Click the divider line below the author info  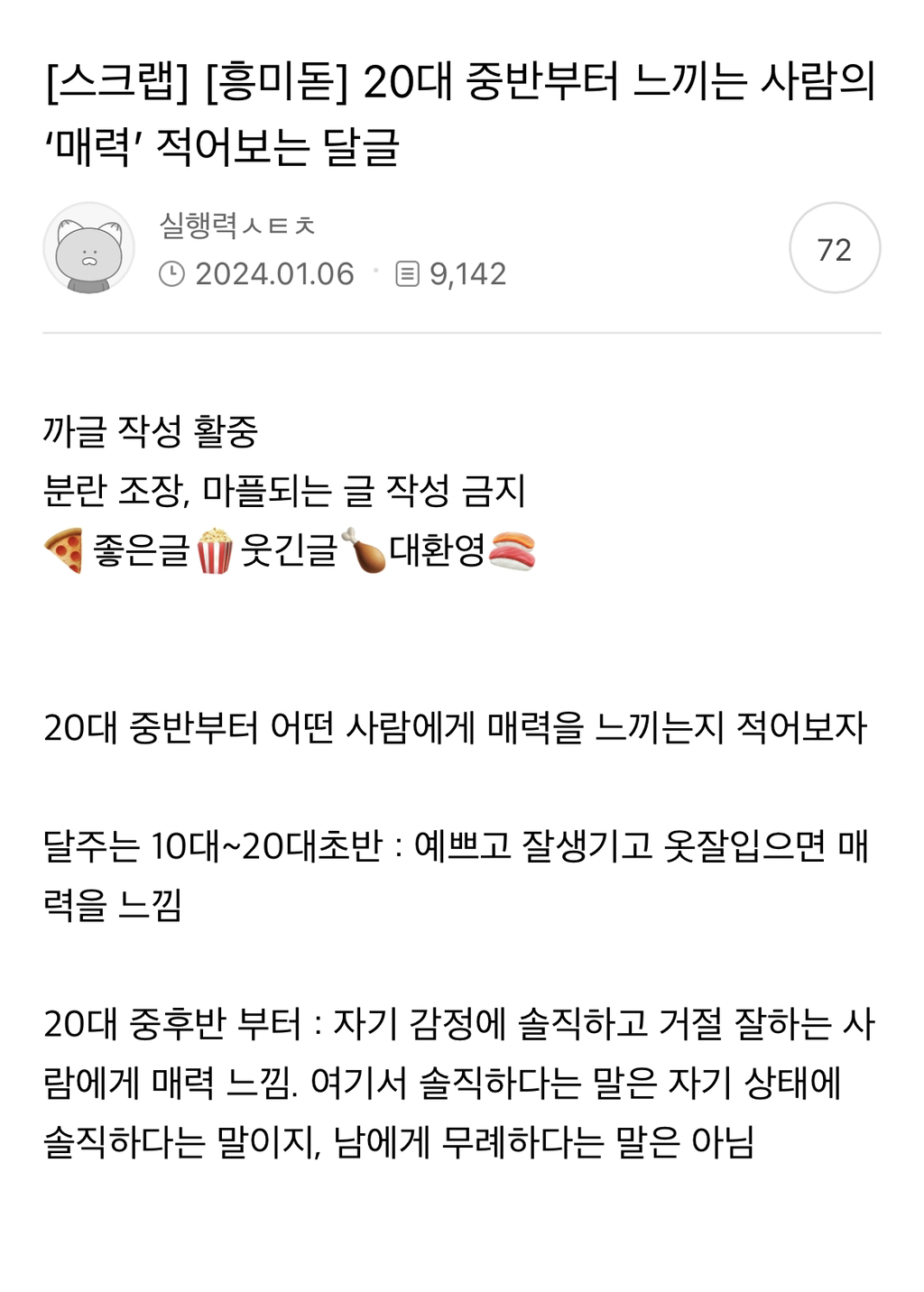tap(462, 335)
